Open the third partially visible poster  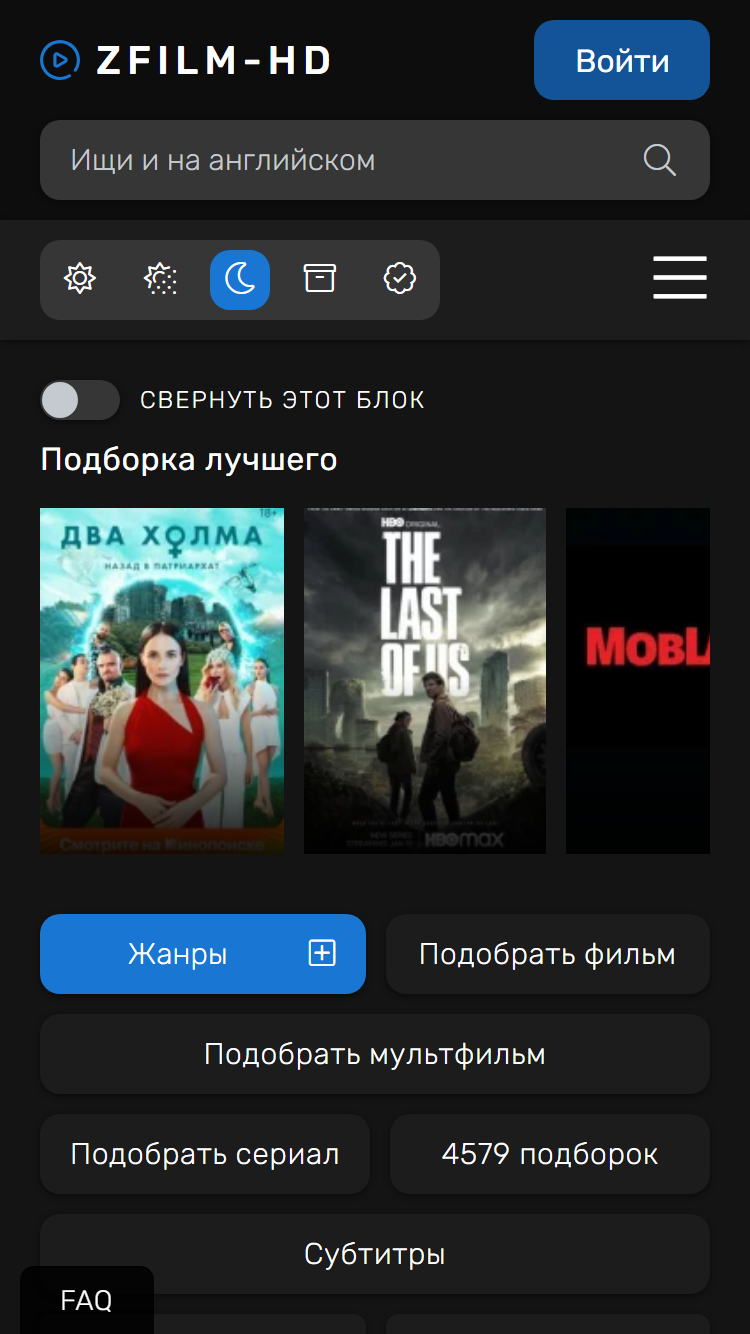coord(638,681)
